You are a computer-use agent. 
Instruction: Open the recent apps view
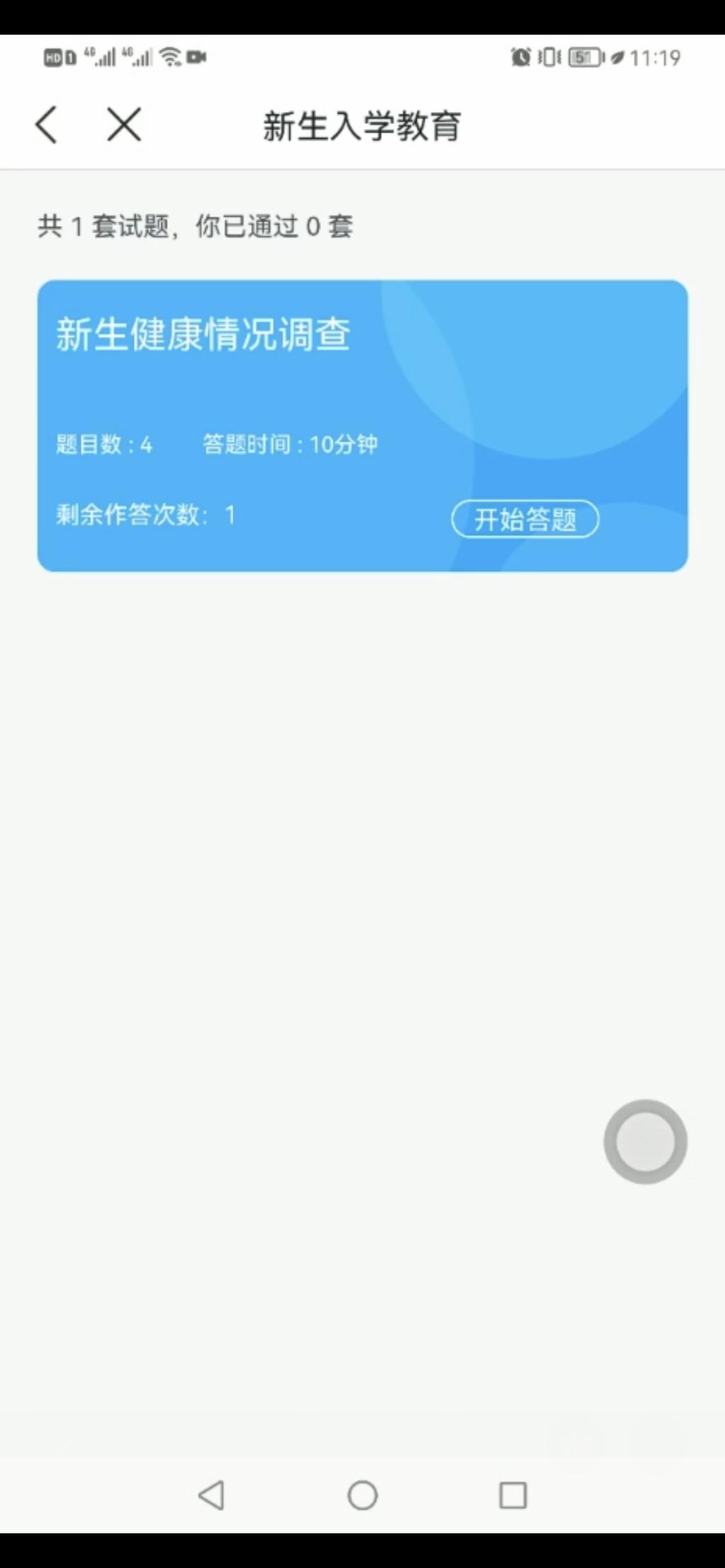513,1495
